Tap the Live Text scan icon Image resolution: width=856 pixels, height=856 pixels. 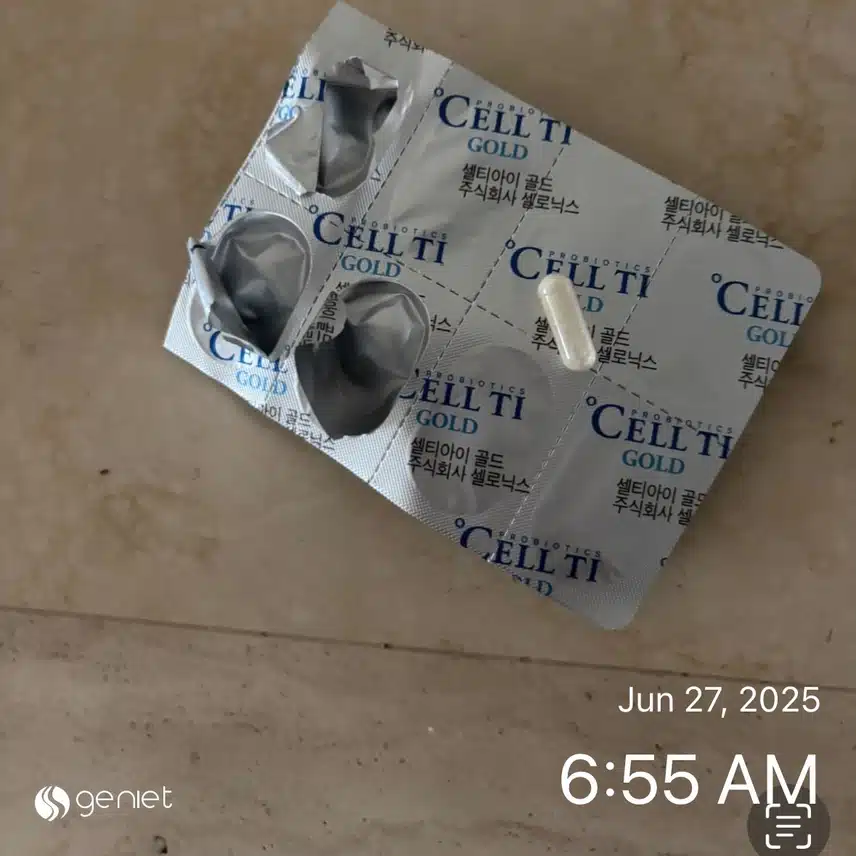tap(788, 826)
